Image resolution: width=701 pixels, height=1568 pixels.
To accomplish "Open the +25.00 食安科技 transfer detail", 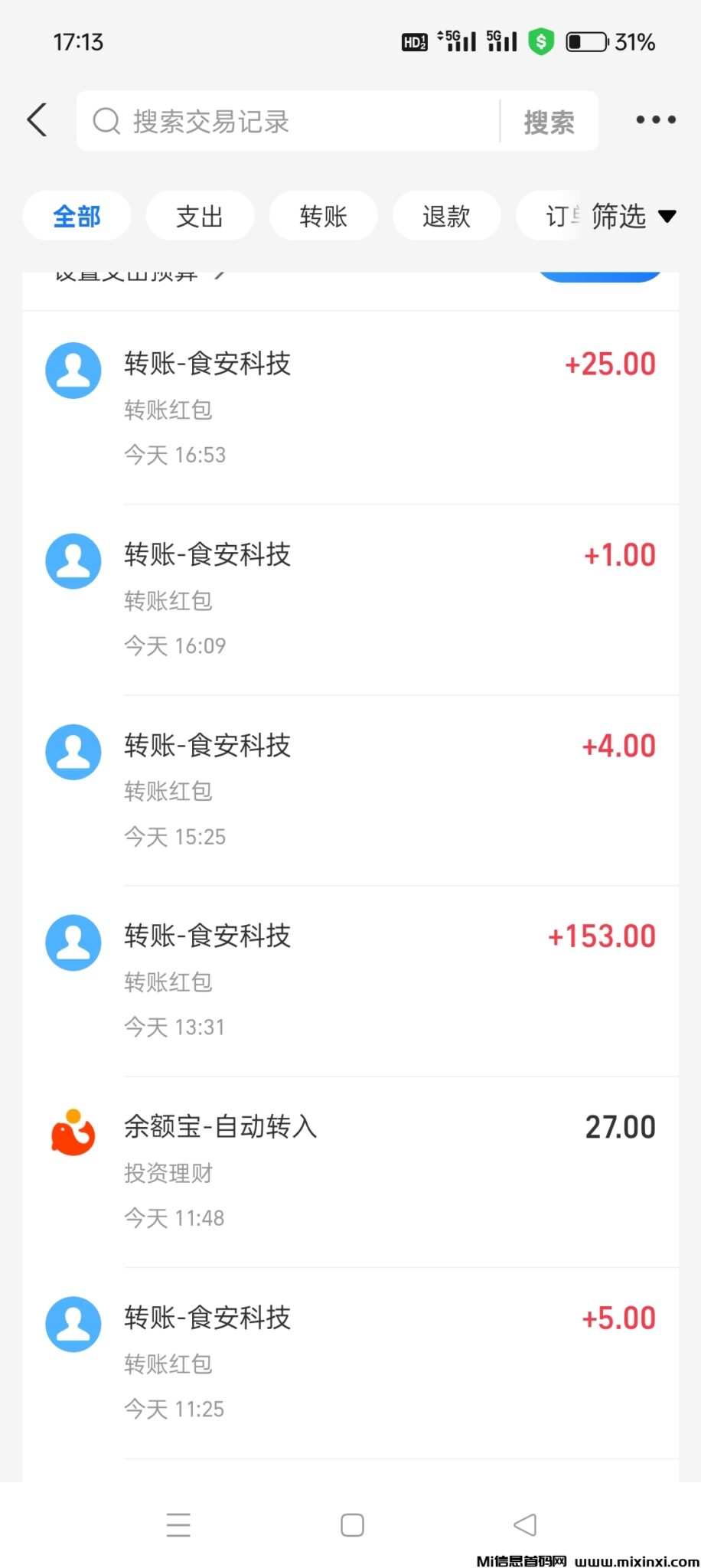I will click(x=350, y=406).
